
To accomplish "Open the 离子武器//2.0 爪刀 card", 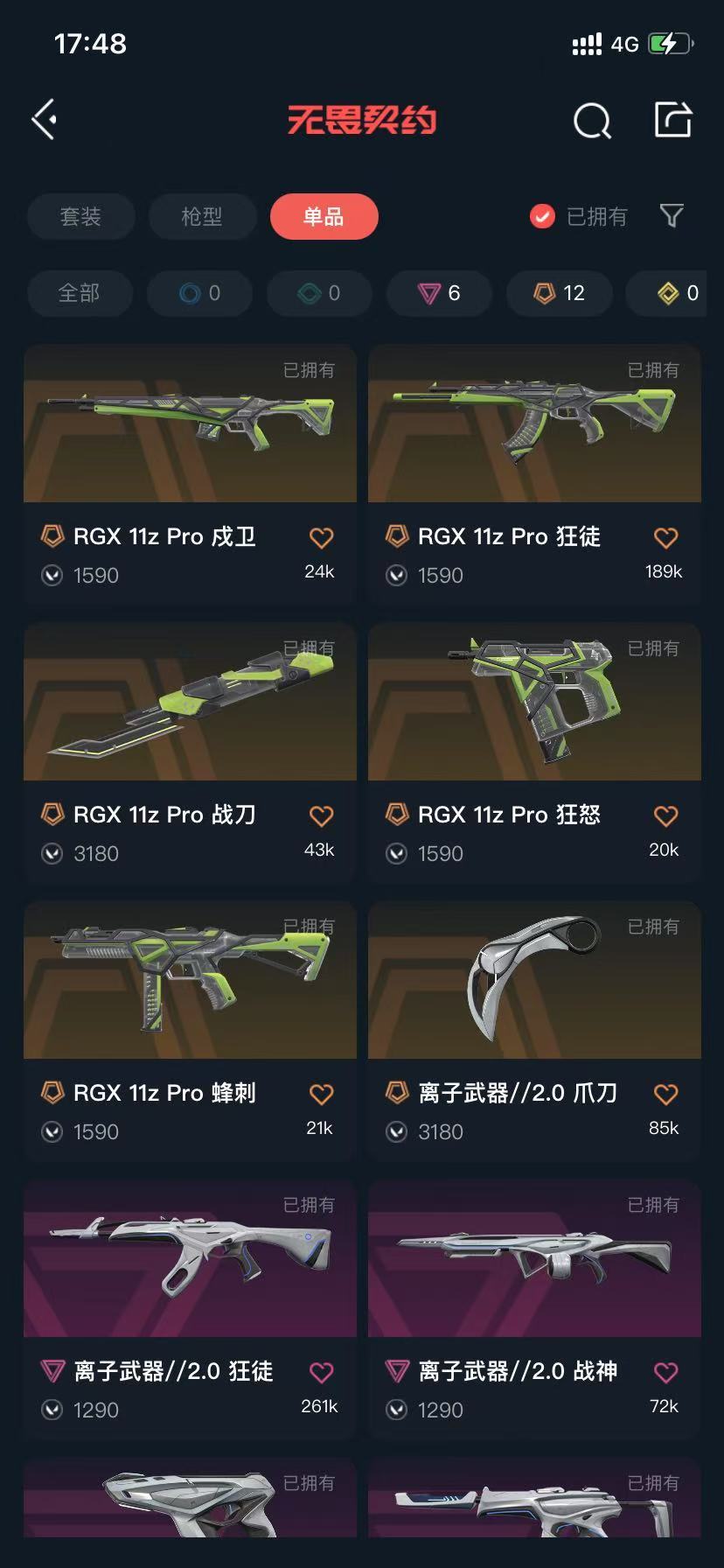I will (534, 1030).
